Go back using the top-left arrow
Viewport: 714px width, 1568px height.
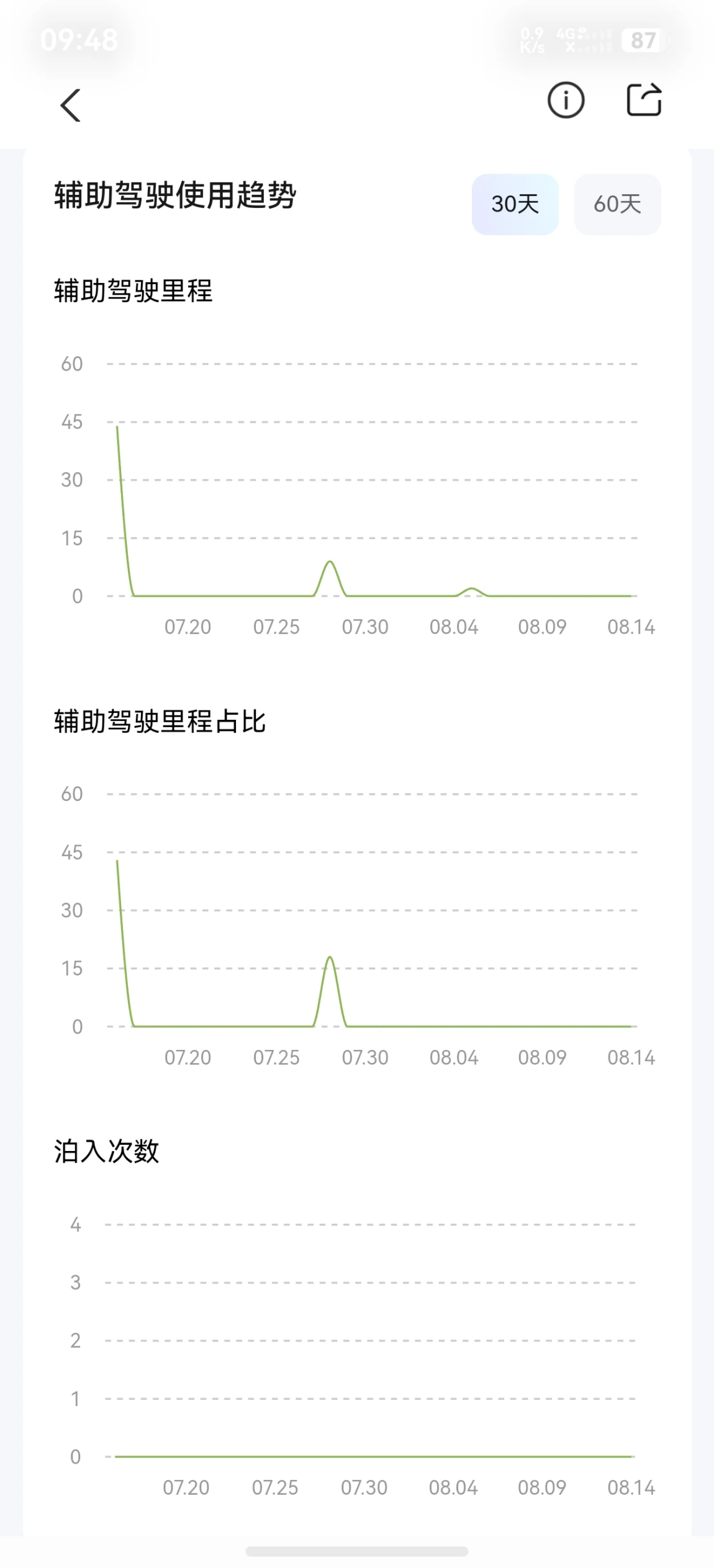71,105
